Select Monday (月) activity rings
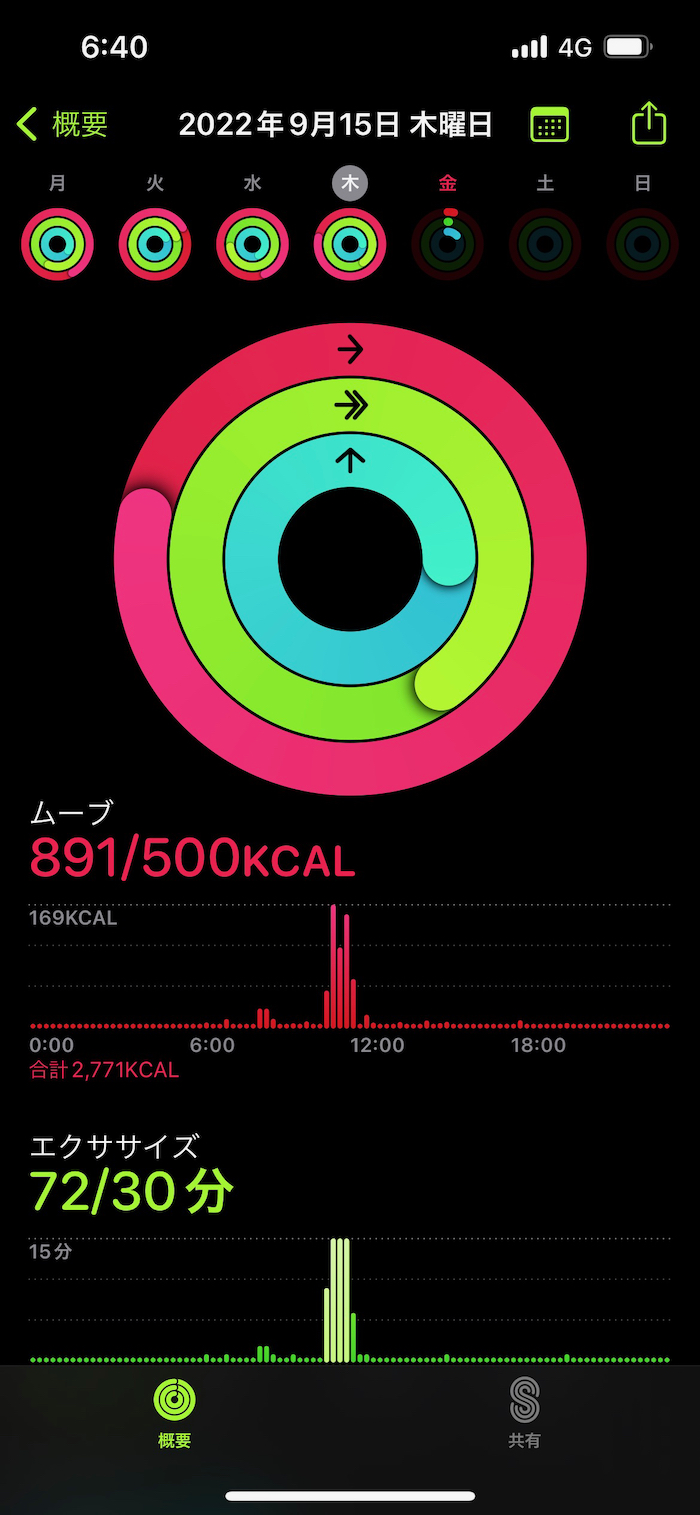 click(x=57, y=243)
